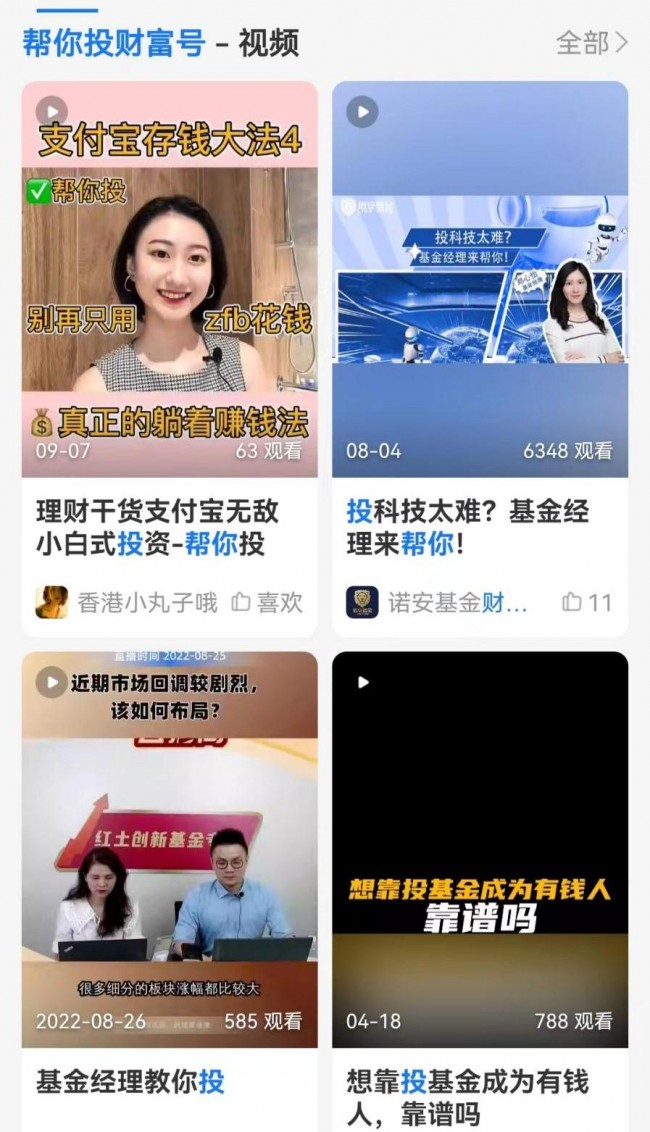Viewport: 650px width, 1132px height.
Task: Play the 想靠投基金成为有钱人 video
Action: [x=480, y=850]
